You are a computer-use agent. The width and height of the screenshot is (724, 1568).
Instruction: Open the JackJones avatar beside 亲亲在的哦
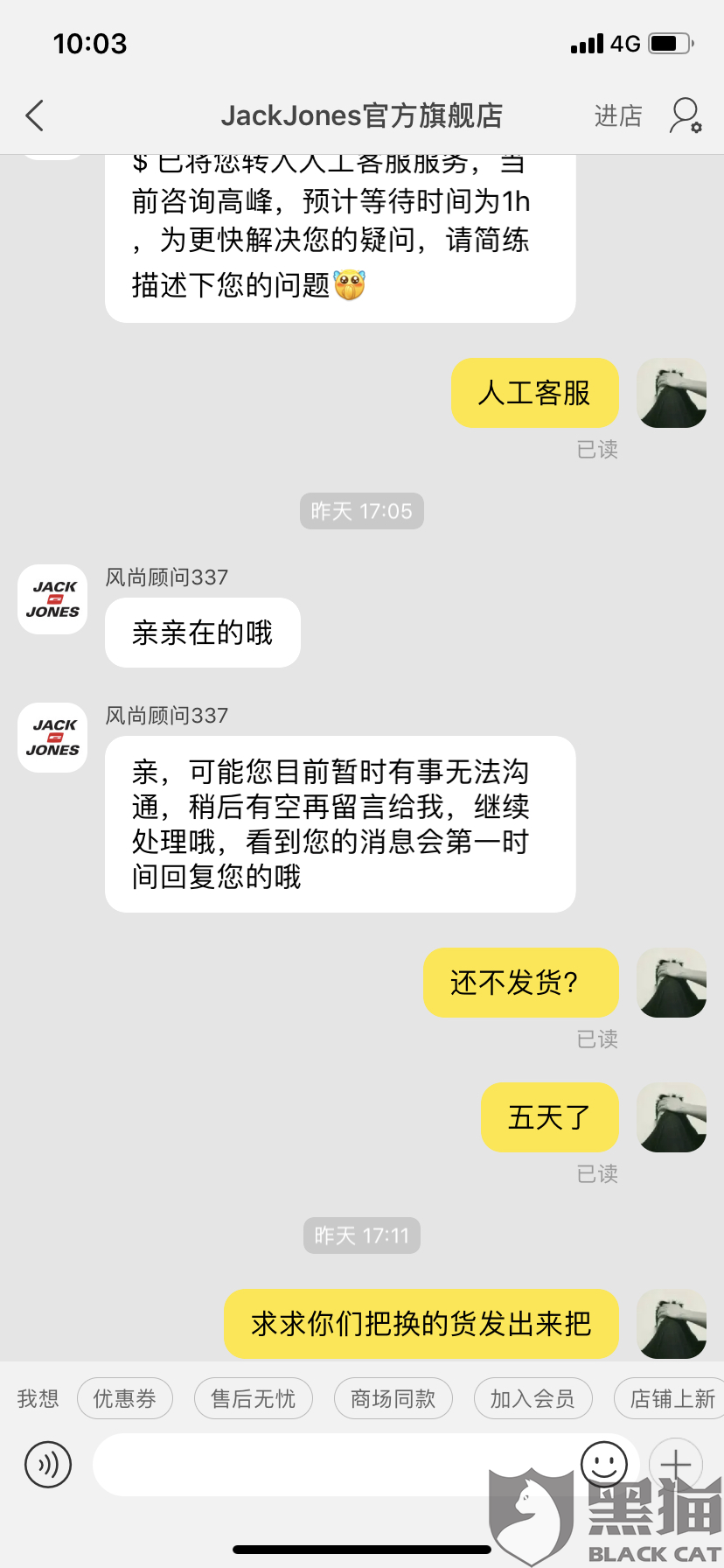pyautogui.click(x=52, y=599)
